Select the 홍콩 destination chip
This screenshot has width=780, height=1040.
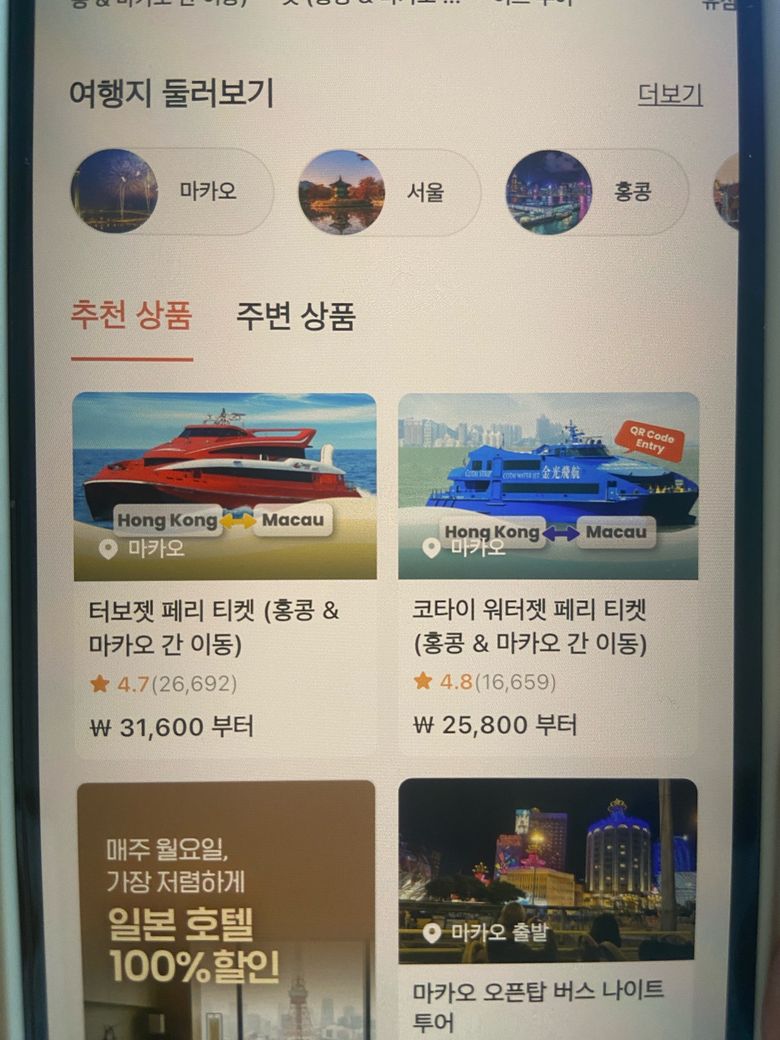pos(597,192)
